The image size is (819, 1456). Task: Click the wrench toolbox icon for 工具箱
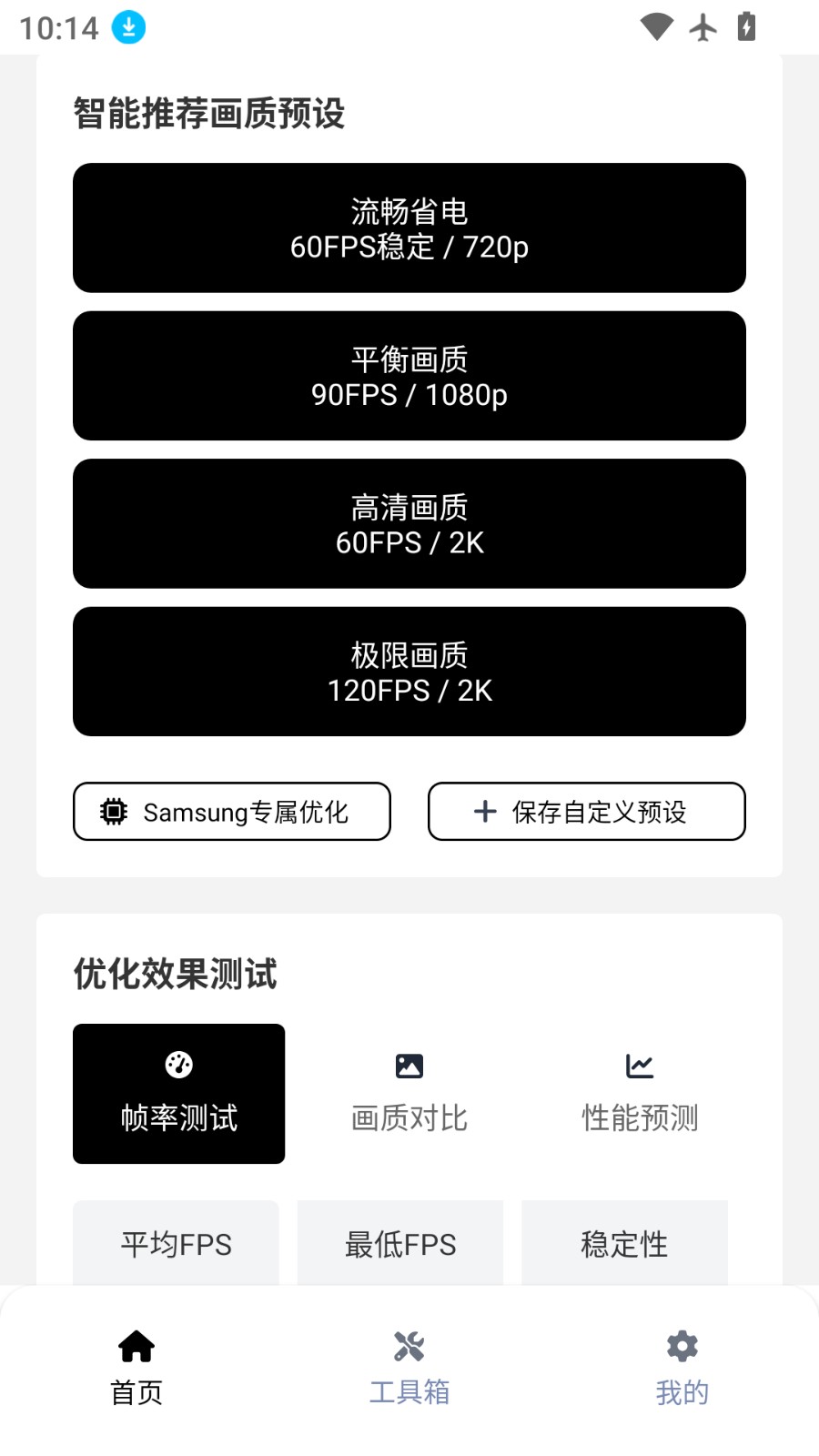coord(409,1347)
